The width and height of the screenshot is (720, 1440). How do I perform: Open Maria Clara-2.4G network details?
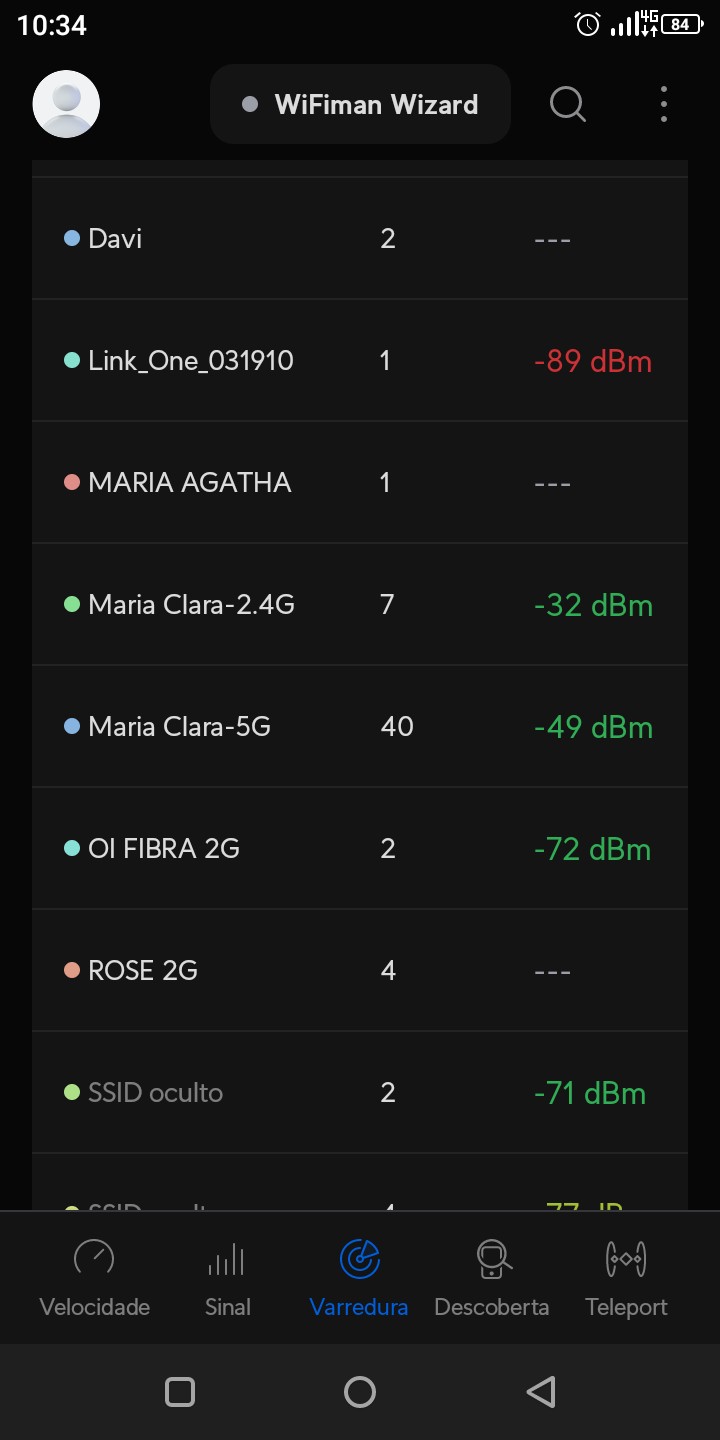360,605
